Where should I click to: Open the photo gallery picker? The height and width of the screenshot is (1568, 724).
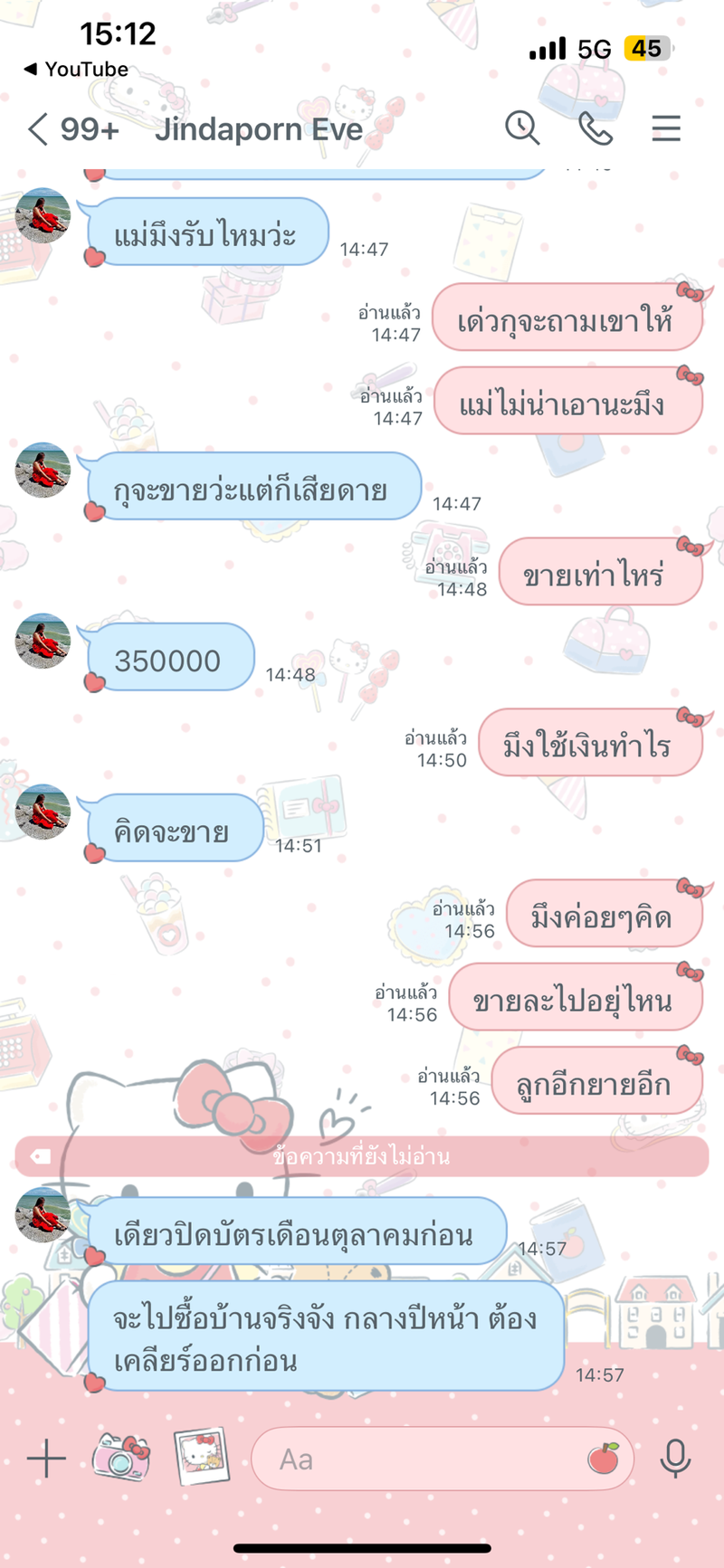pos(200,1457)
